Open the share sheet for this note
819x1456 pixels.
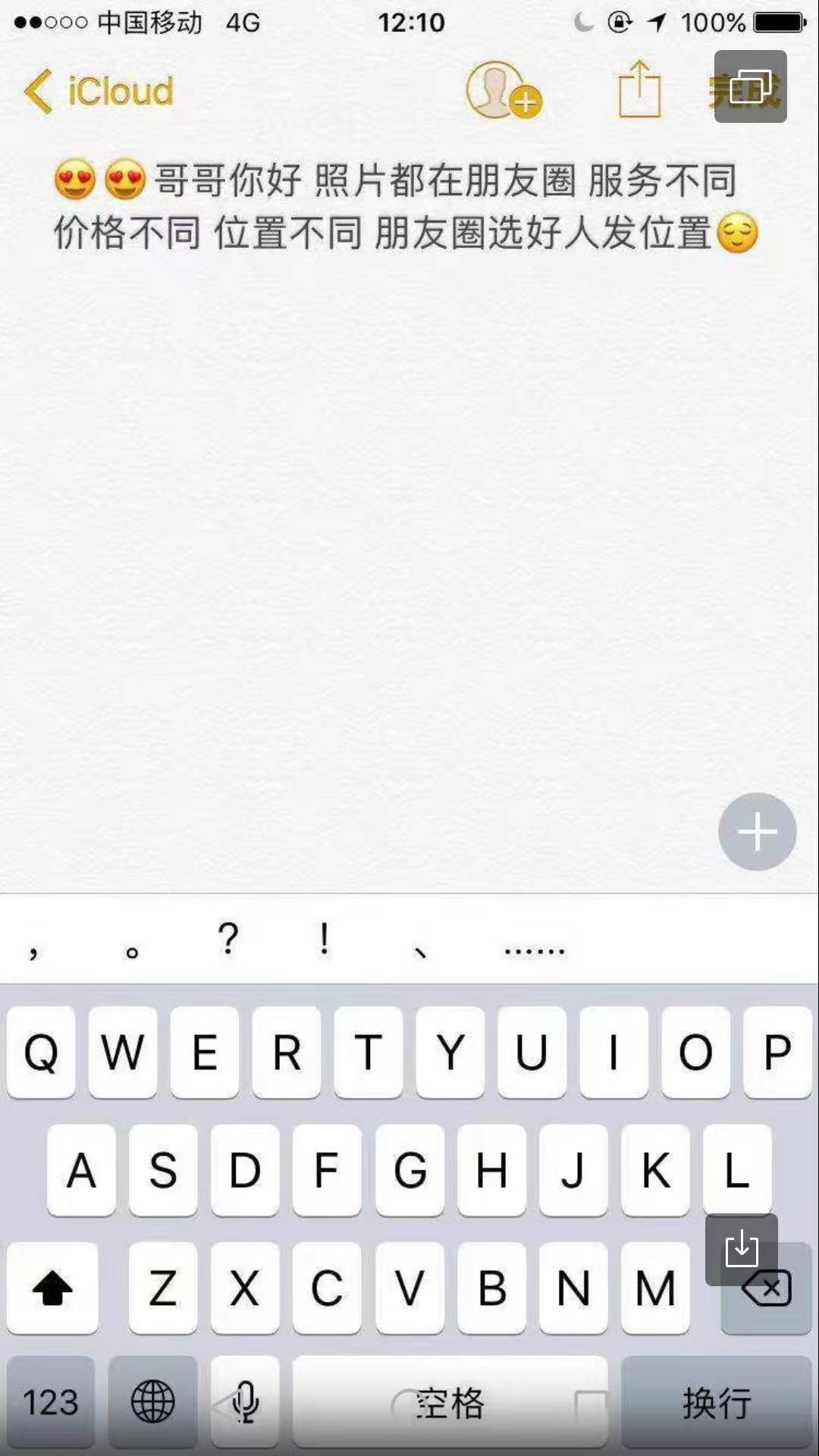pyautogui.click(x=639, y=89)
